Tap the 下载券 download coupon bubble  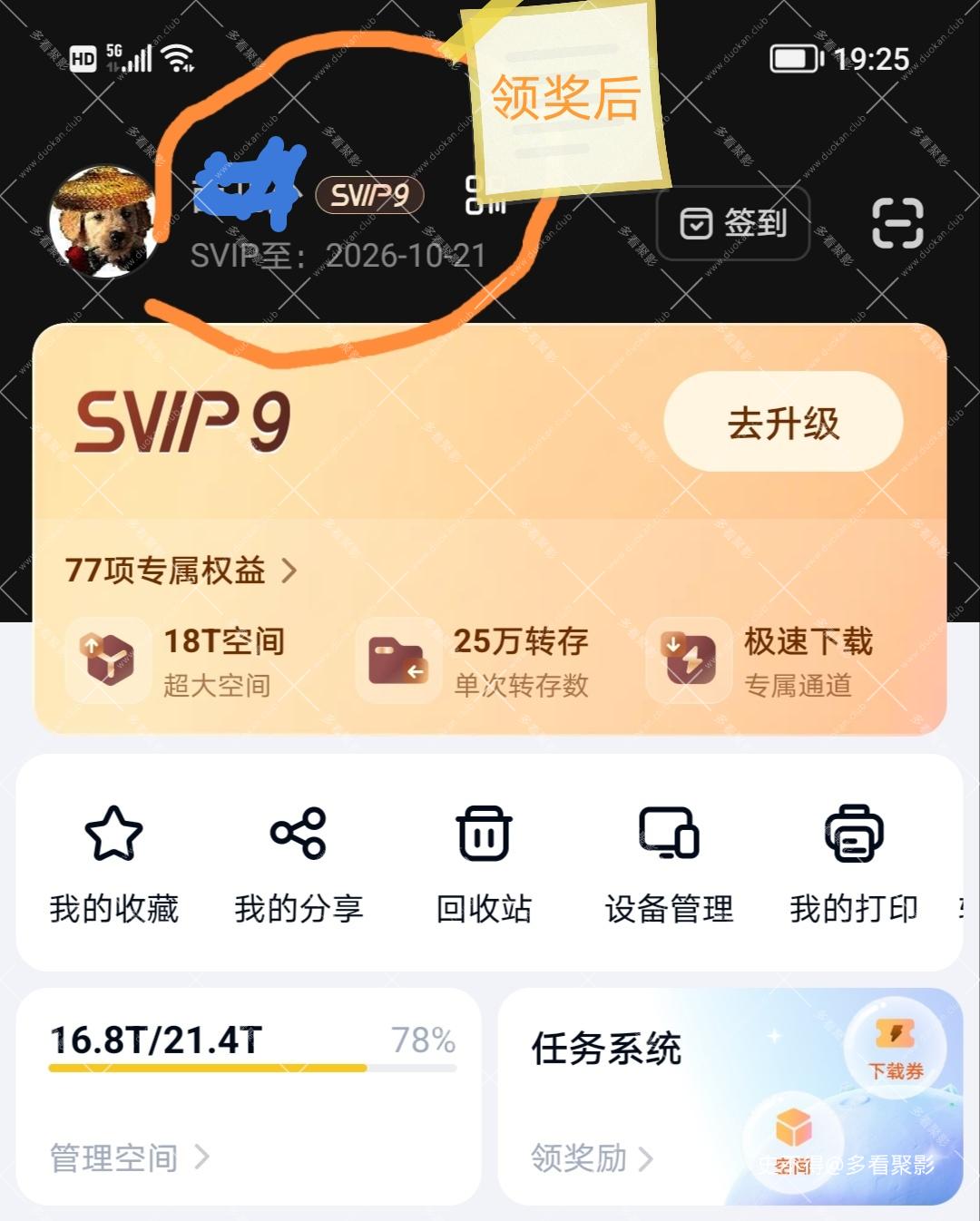(x=895, y=1049)
